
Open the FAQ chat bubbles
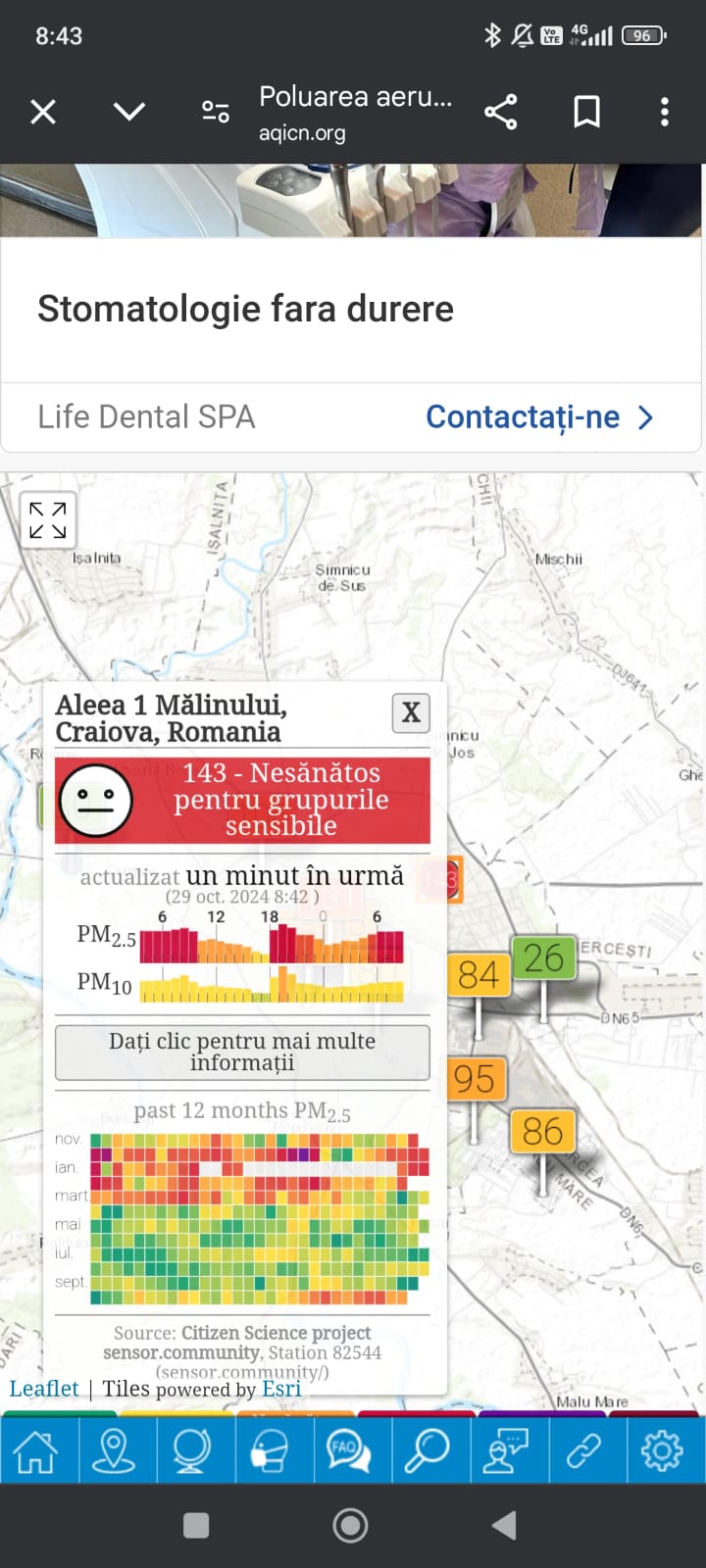(x=349, y=1450)
